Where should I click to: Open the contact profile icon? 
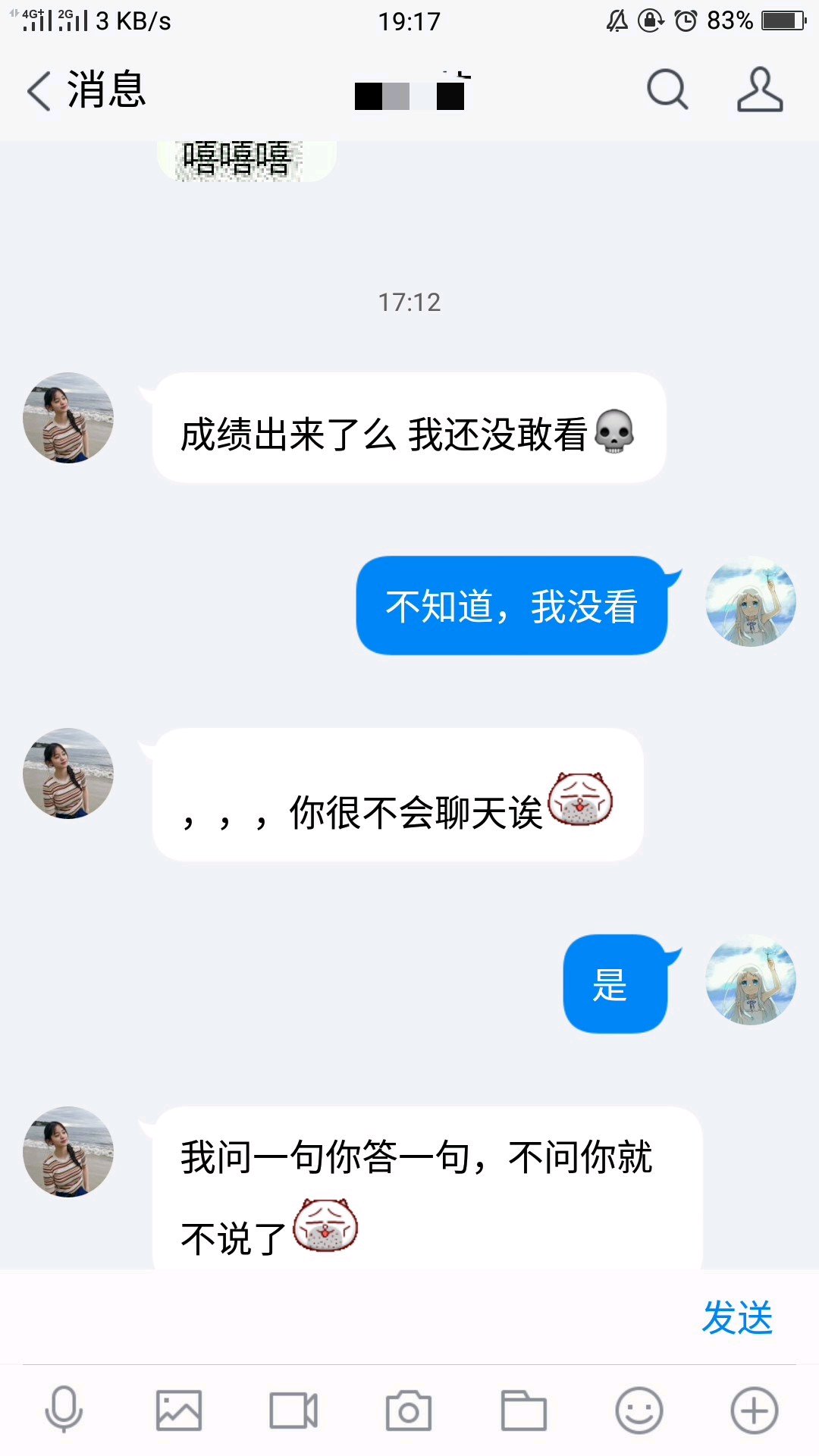(759, 90)
